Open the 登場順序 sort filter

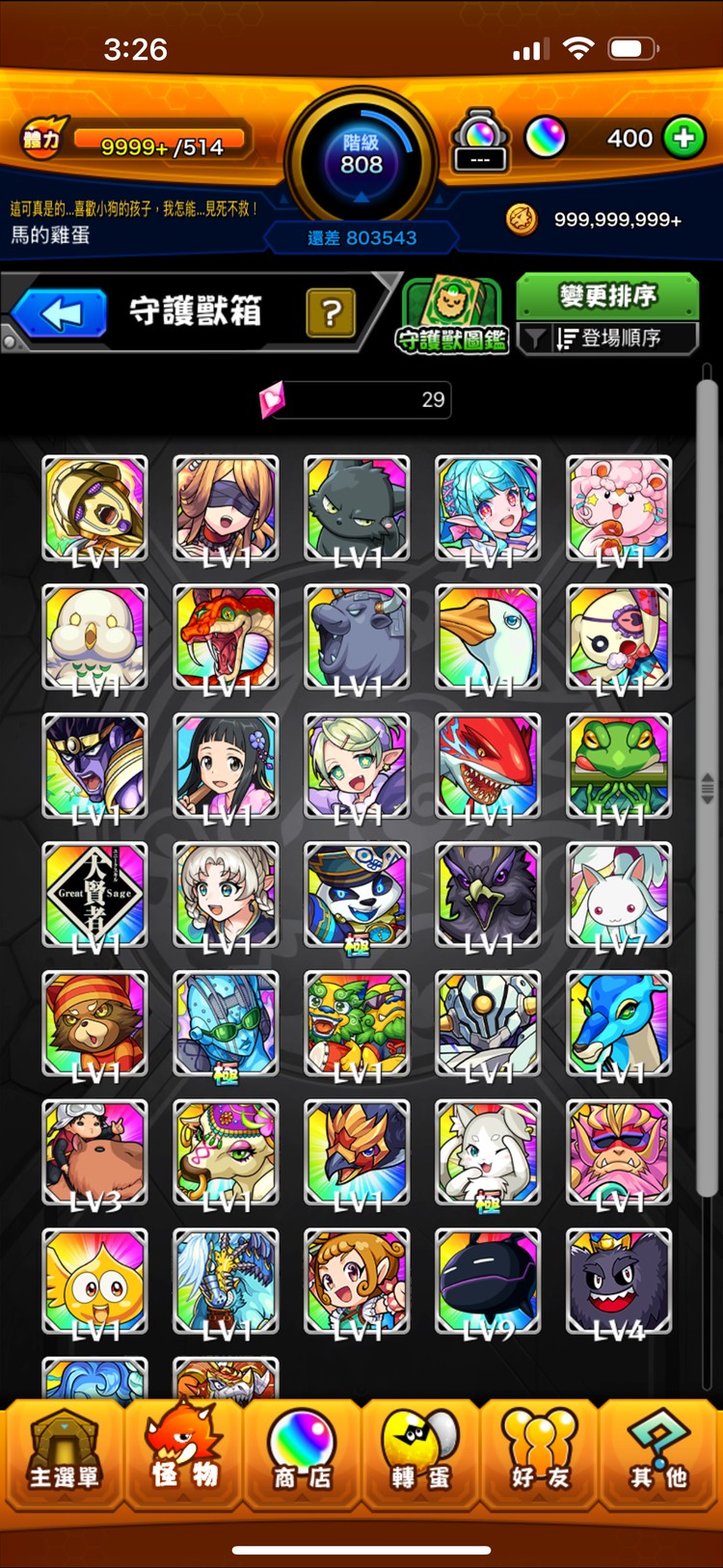pyautogui.click(x=607, y=338)
